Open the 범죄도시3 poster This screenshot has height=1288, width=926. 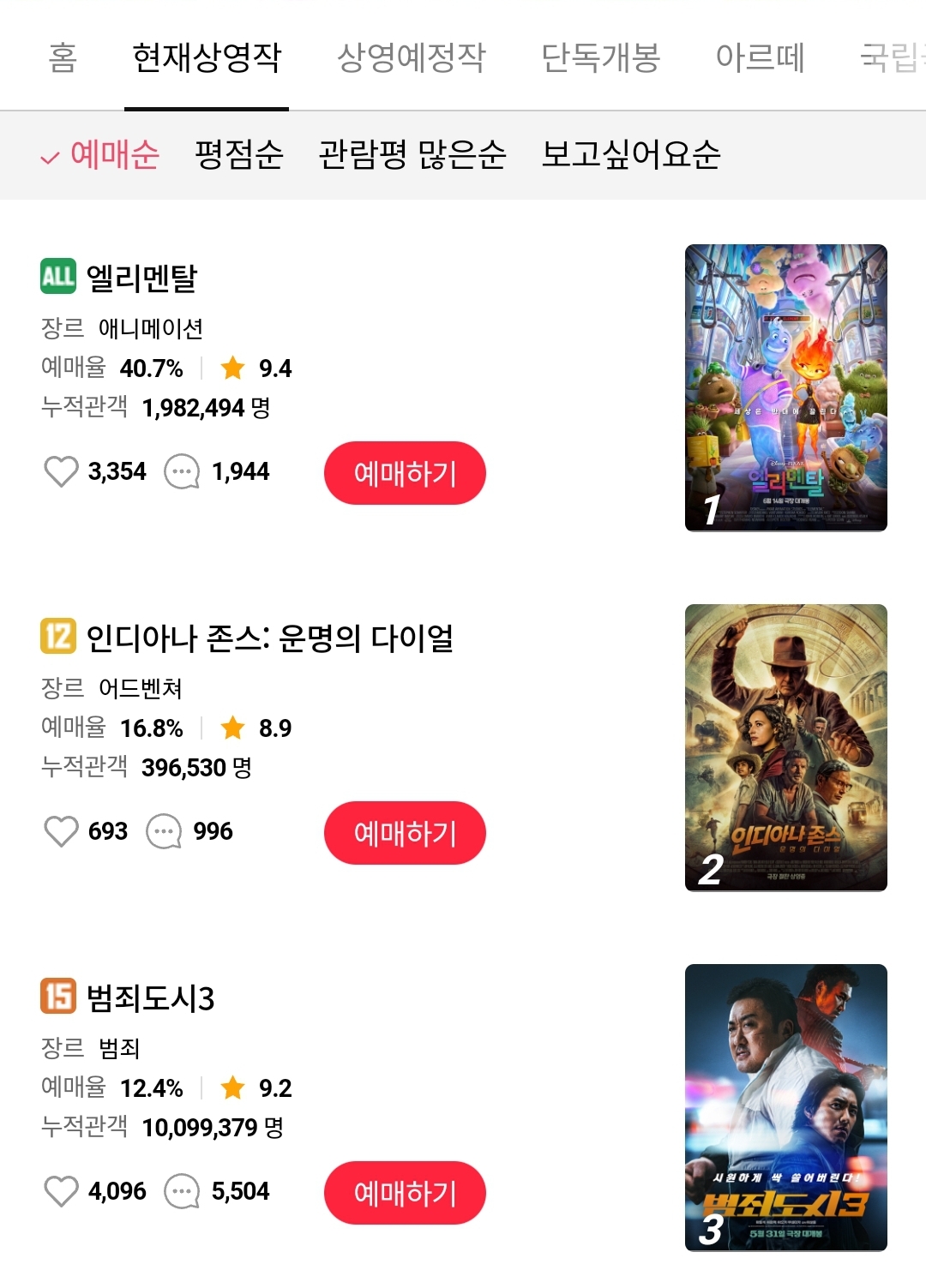pyautogui.click(x=785, y=1107)
